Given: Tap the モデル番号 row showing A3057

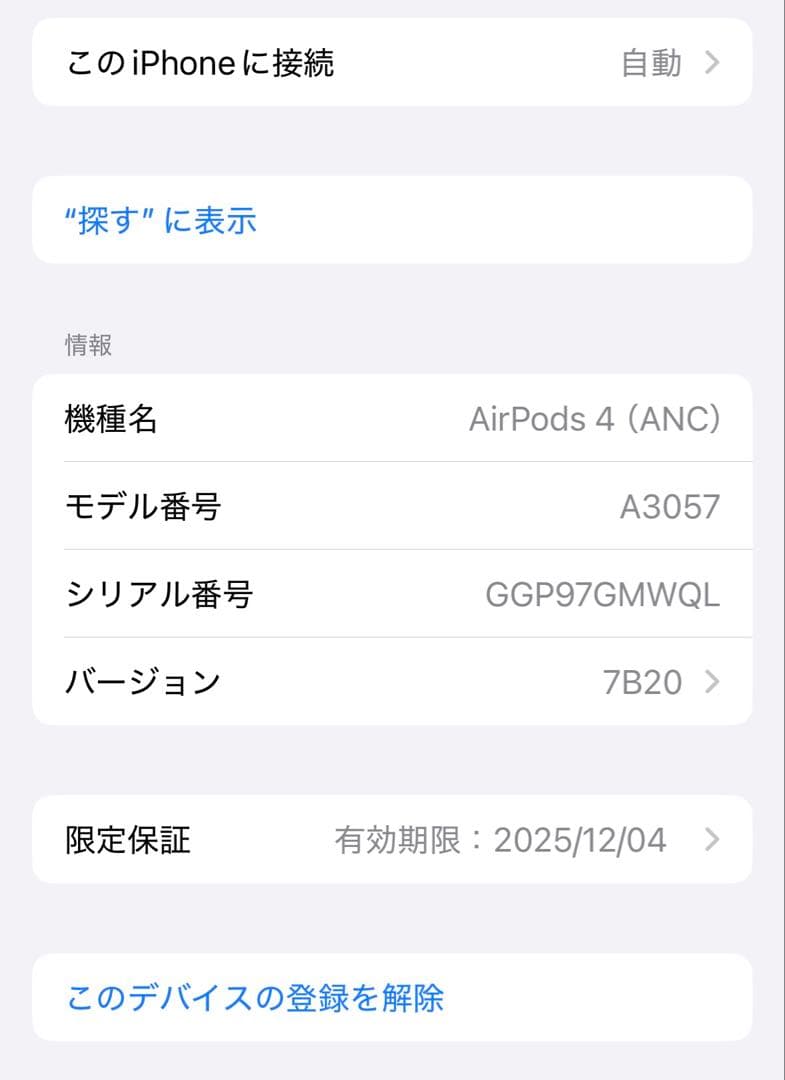Looking at the screenshot, I should (x=390, y=507).
